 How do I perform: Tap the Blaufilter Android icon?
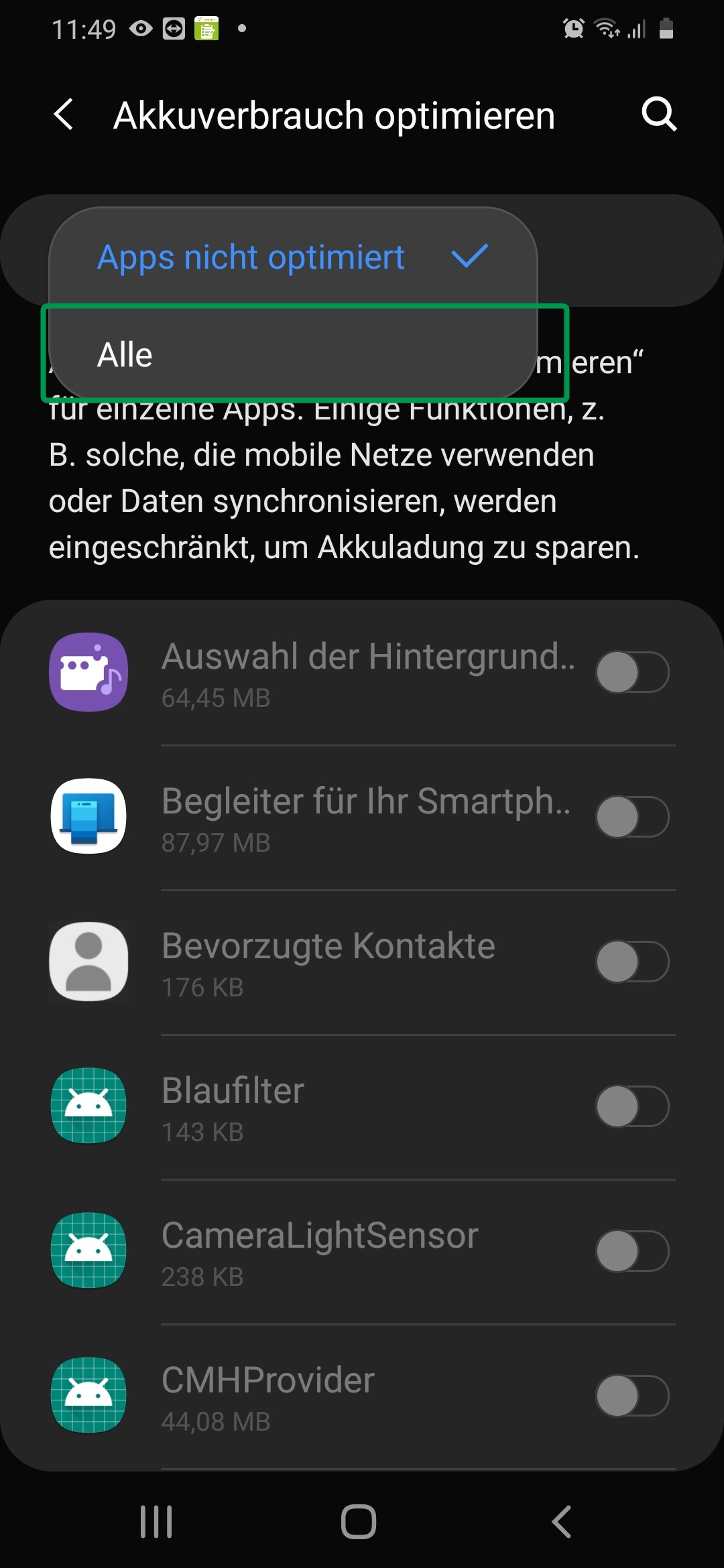(88, 1106)
